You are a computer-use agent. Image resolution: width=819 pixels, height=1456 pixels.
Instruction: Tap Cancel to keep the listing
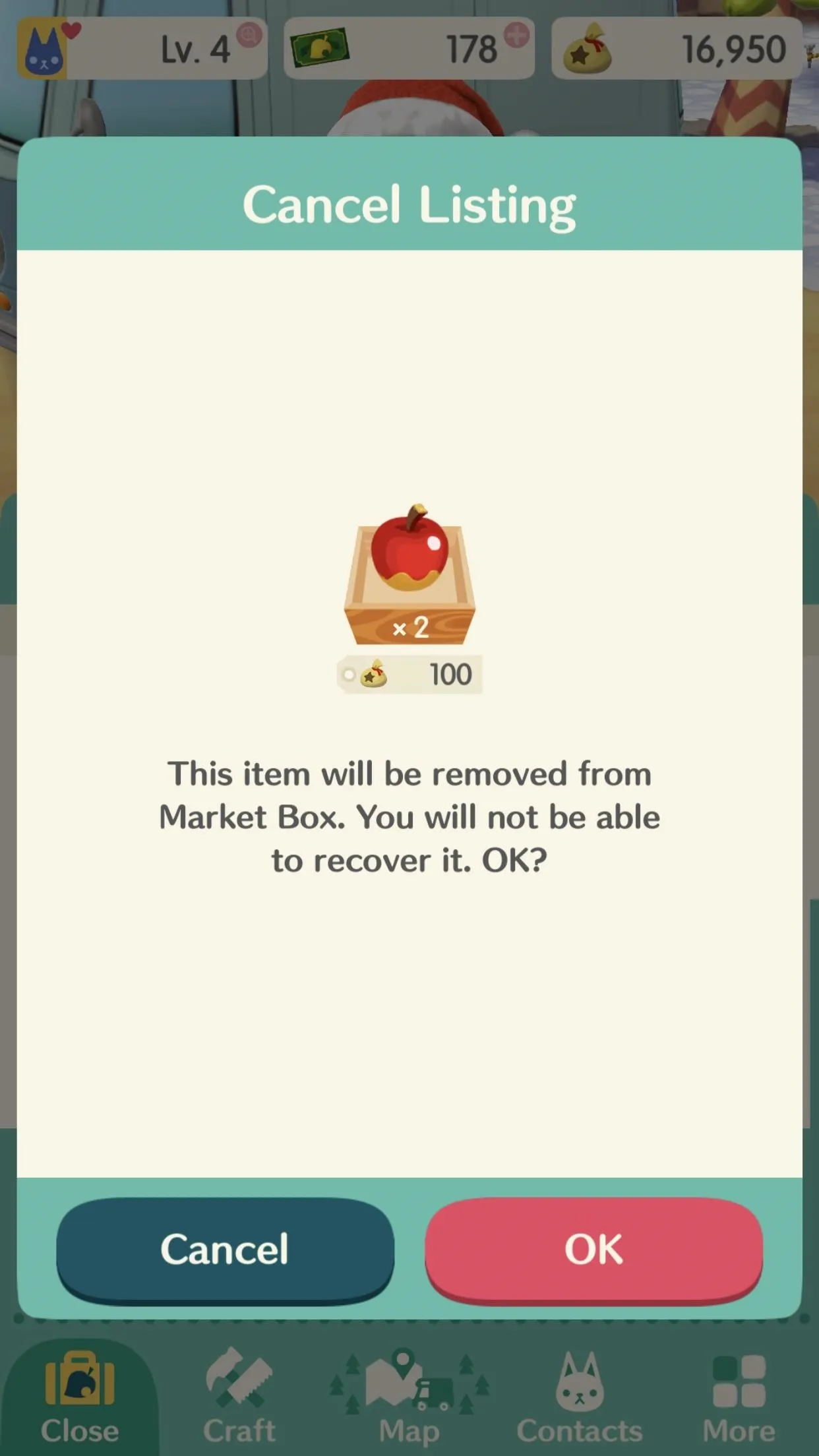point(225,1250)
